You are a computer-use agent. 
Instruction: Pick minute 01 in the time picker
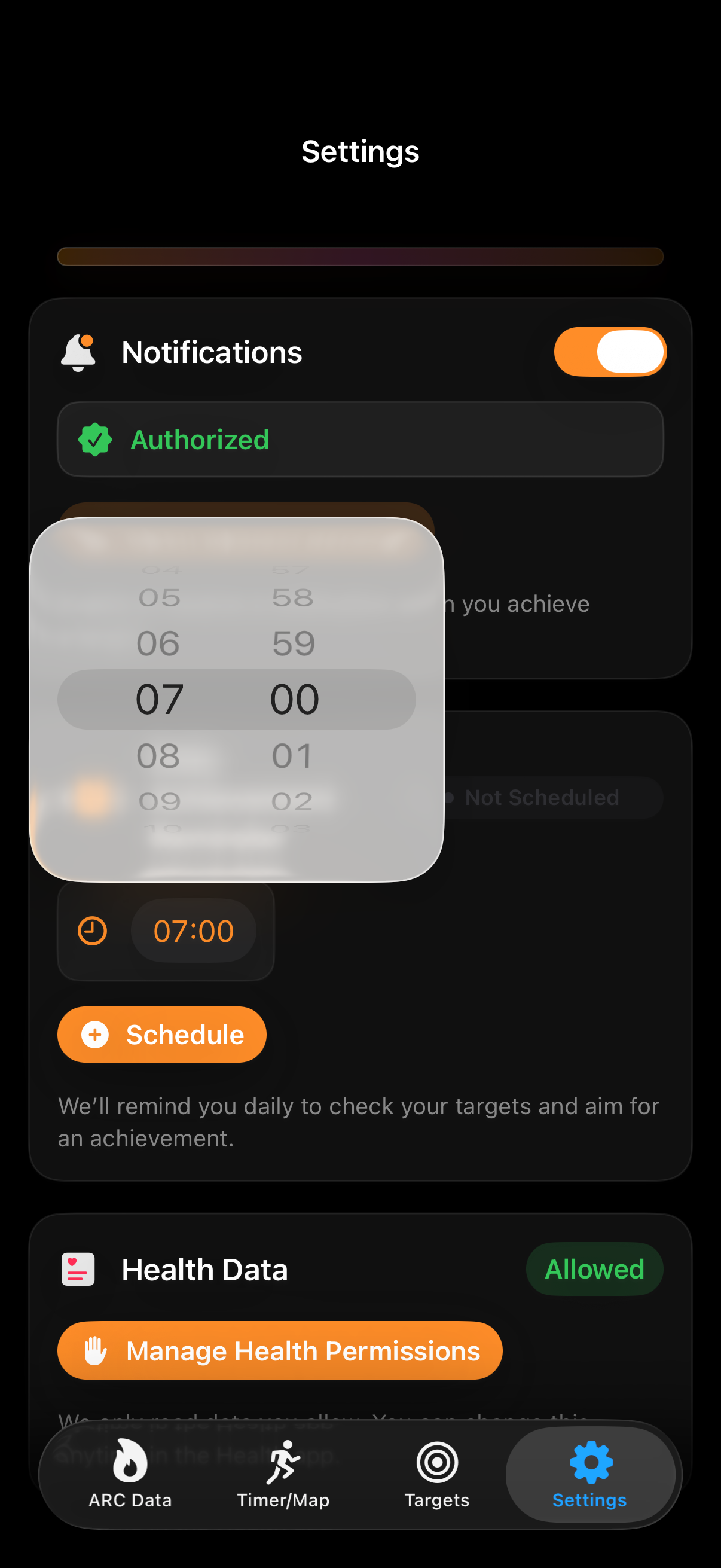pyautogui.click(x=293, y=756)
